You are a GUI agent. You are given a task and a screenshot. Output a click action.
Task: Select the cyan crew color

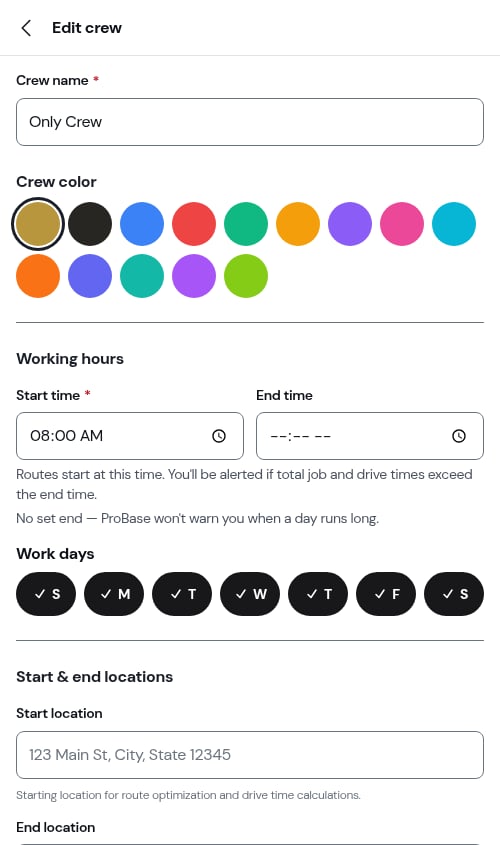454,224
